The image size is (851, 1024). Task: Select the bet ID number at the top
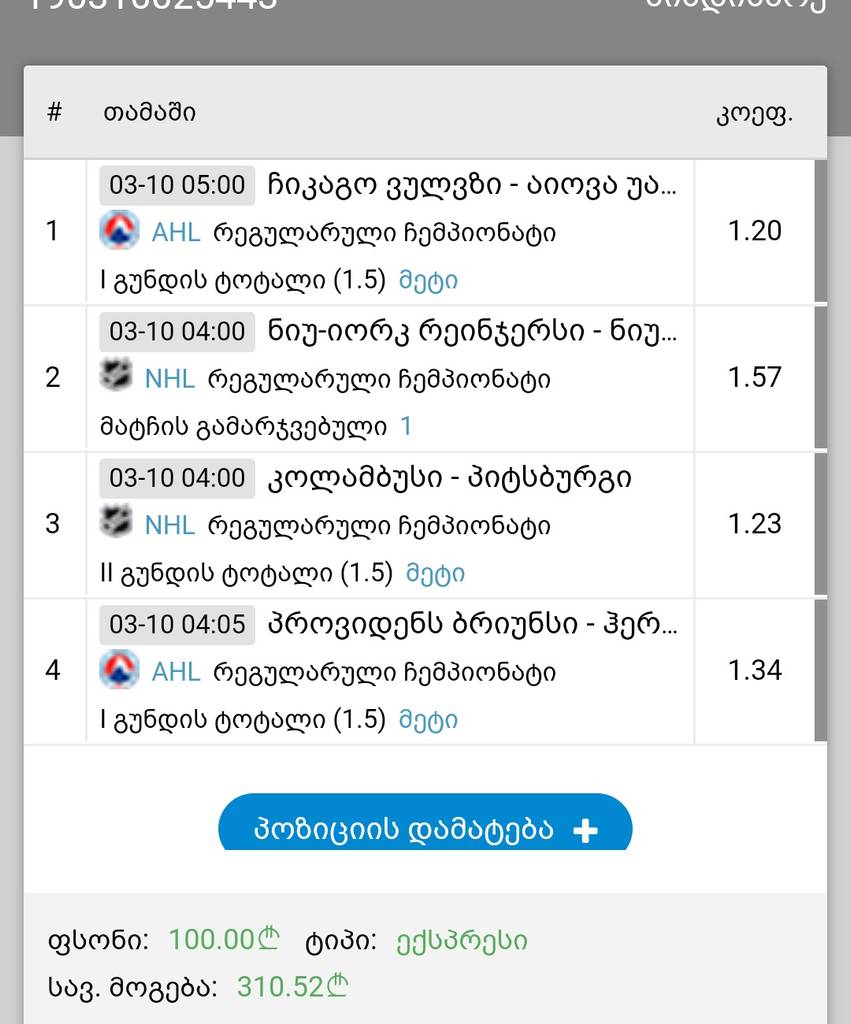pos(150,8)
